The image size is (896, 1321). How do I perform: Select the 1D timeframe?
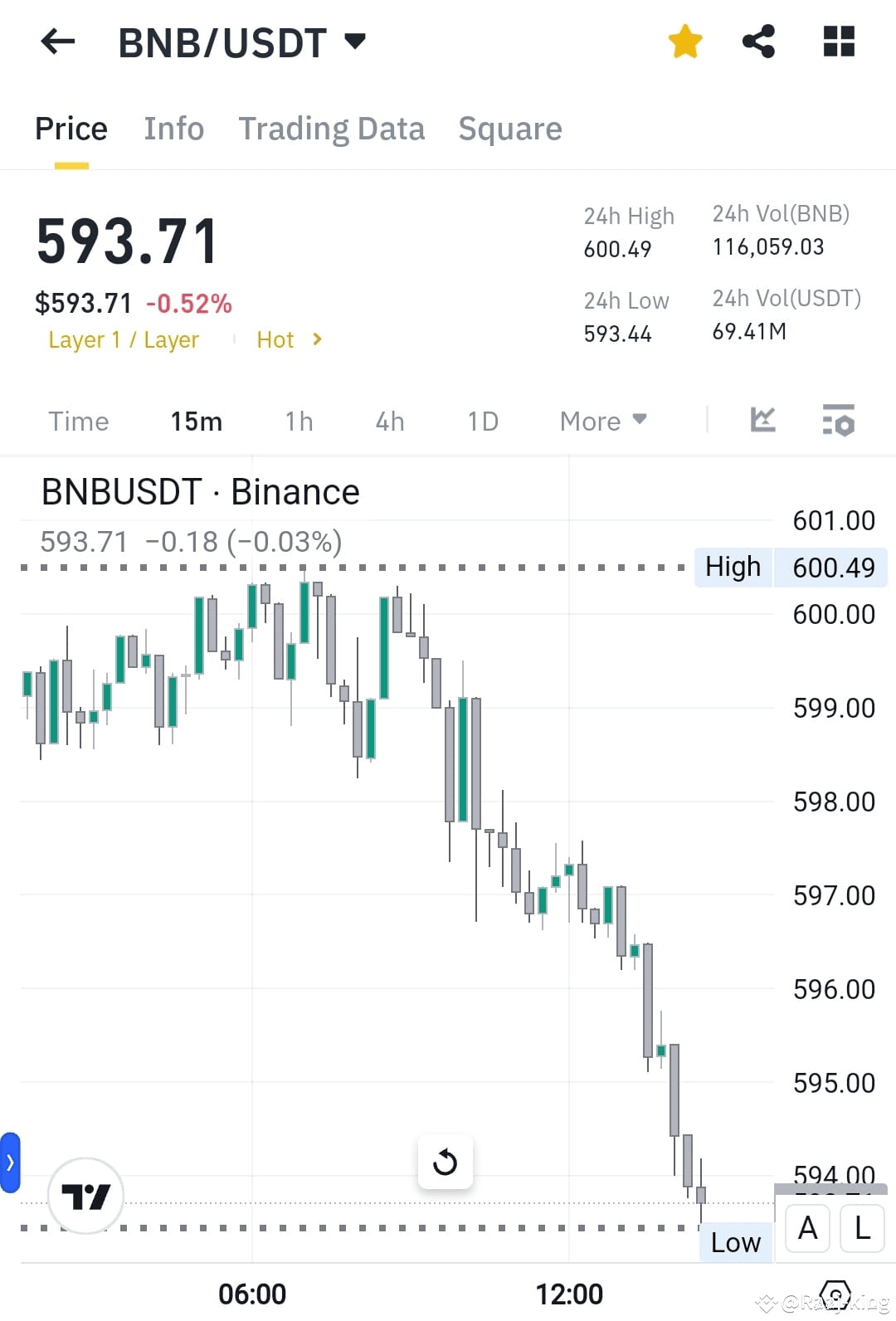tap(482, 421)
